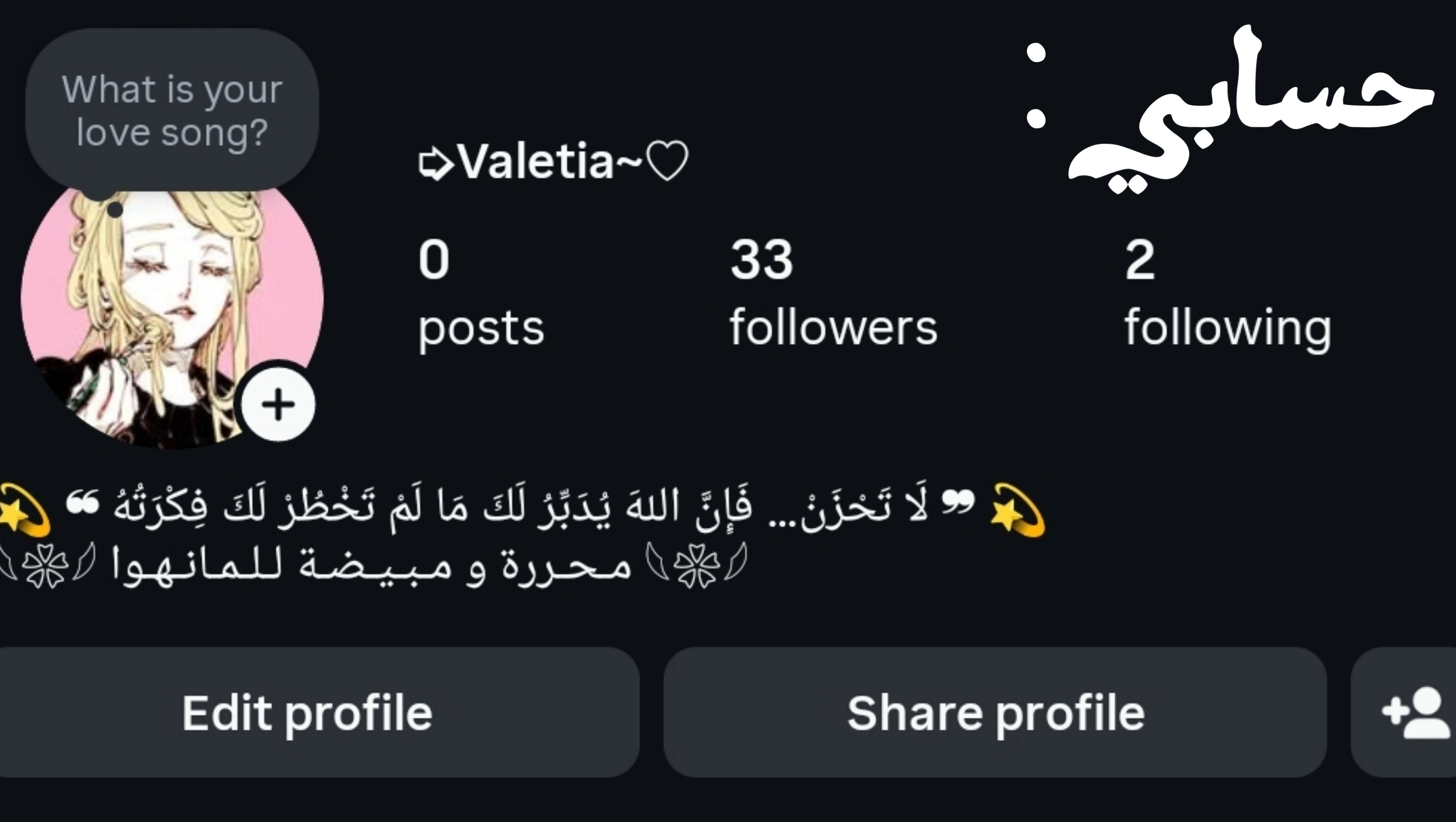
Task: Share profile with others
Action: [995, 712]
